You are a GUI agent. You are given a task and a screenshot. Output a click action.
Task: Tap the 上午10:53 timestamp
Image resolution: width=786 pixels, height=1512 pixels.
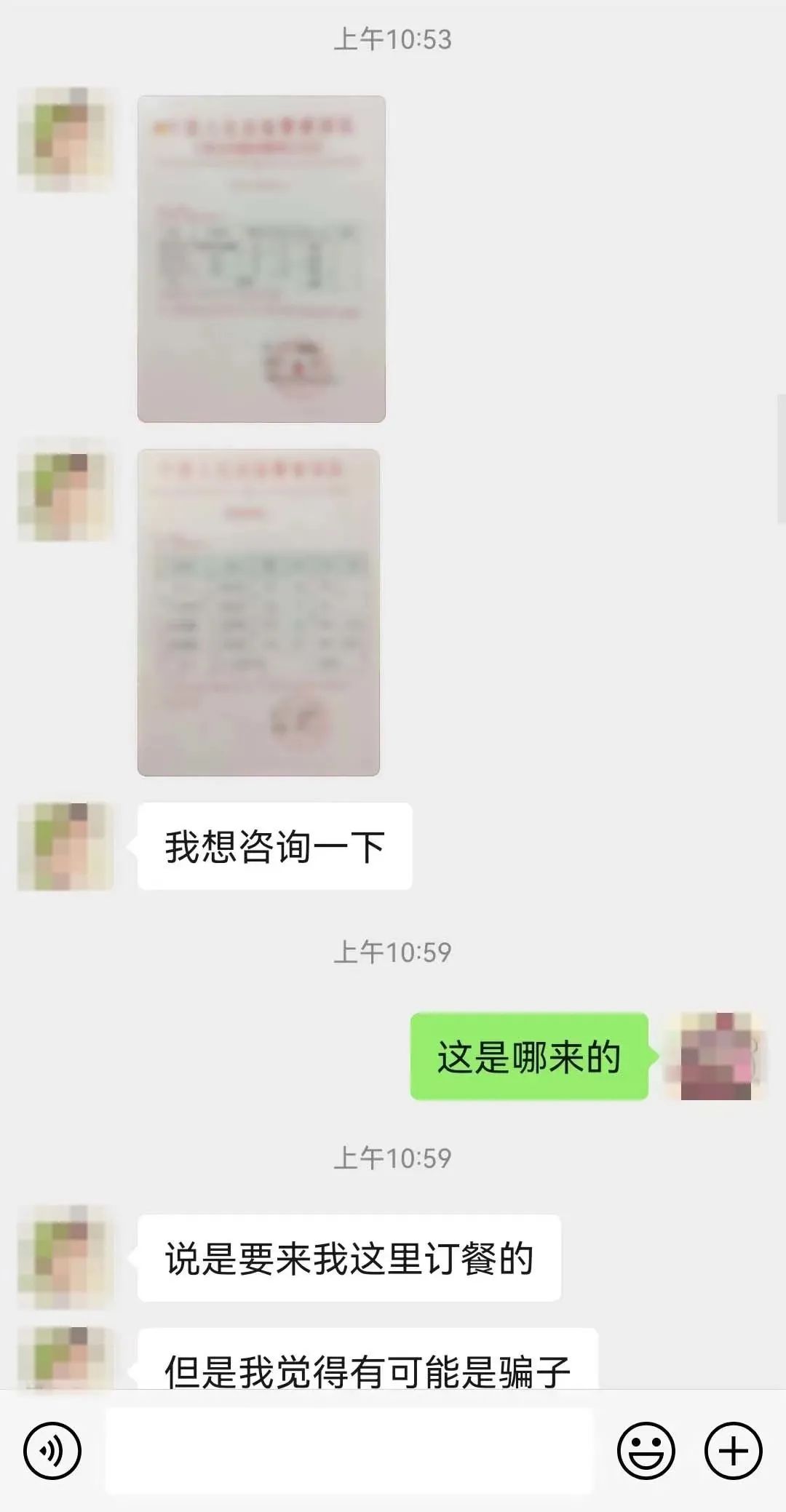[393, 41]
